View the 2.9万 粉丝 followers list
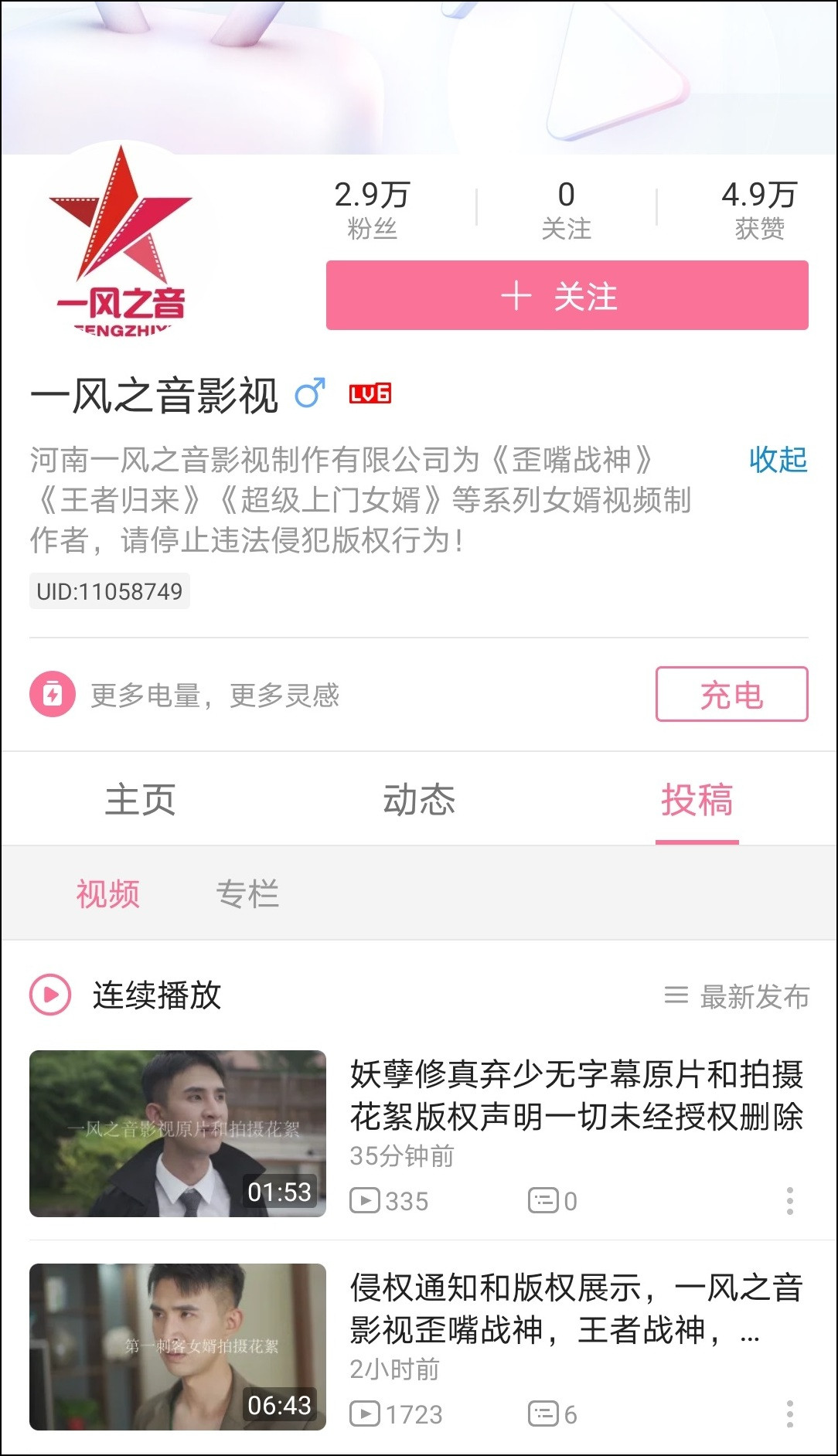The width and height of the screenshot is (838, 1456). [x=372, y=209]
